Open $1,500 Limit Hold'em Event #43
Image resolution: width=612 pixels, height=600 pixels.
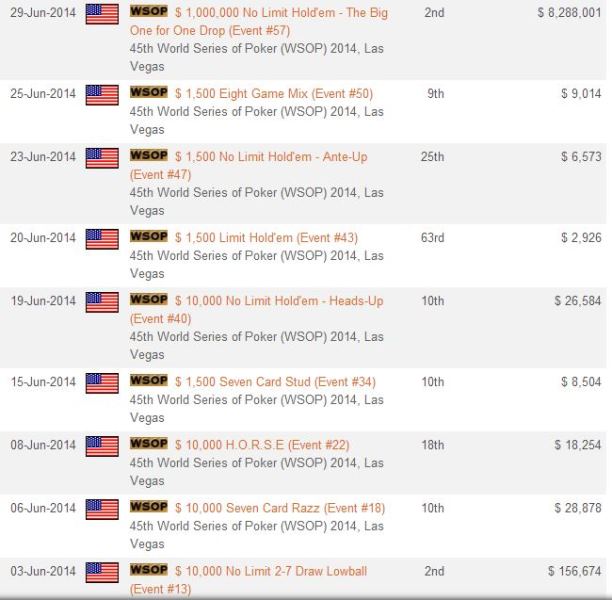click(265, 238)
